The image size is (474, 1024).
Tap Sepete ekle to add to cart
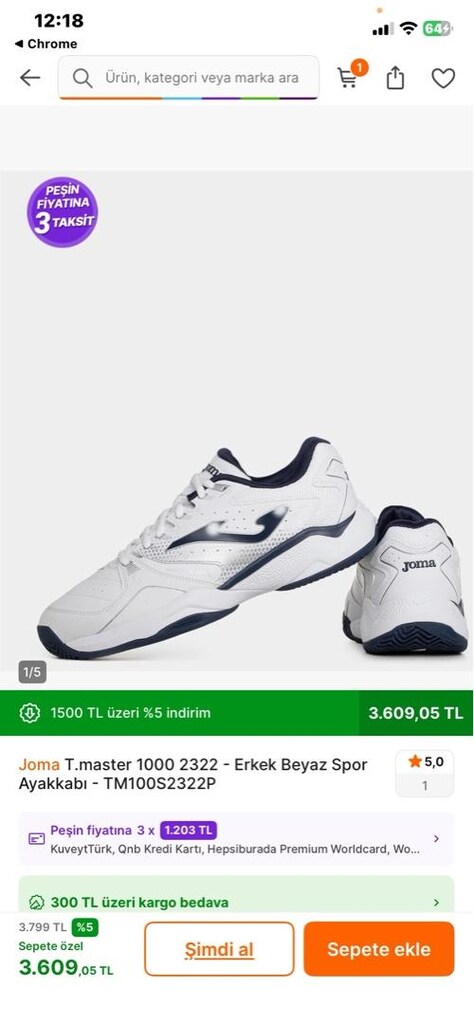tap(379, 949)
